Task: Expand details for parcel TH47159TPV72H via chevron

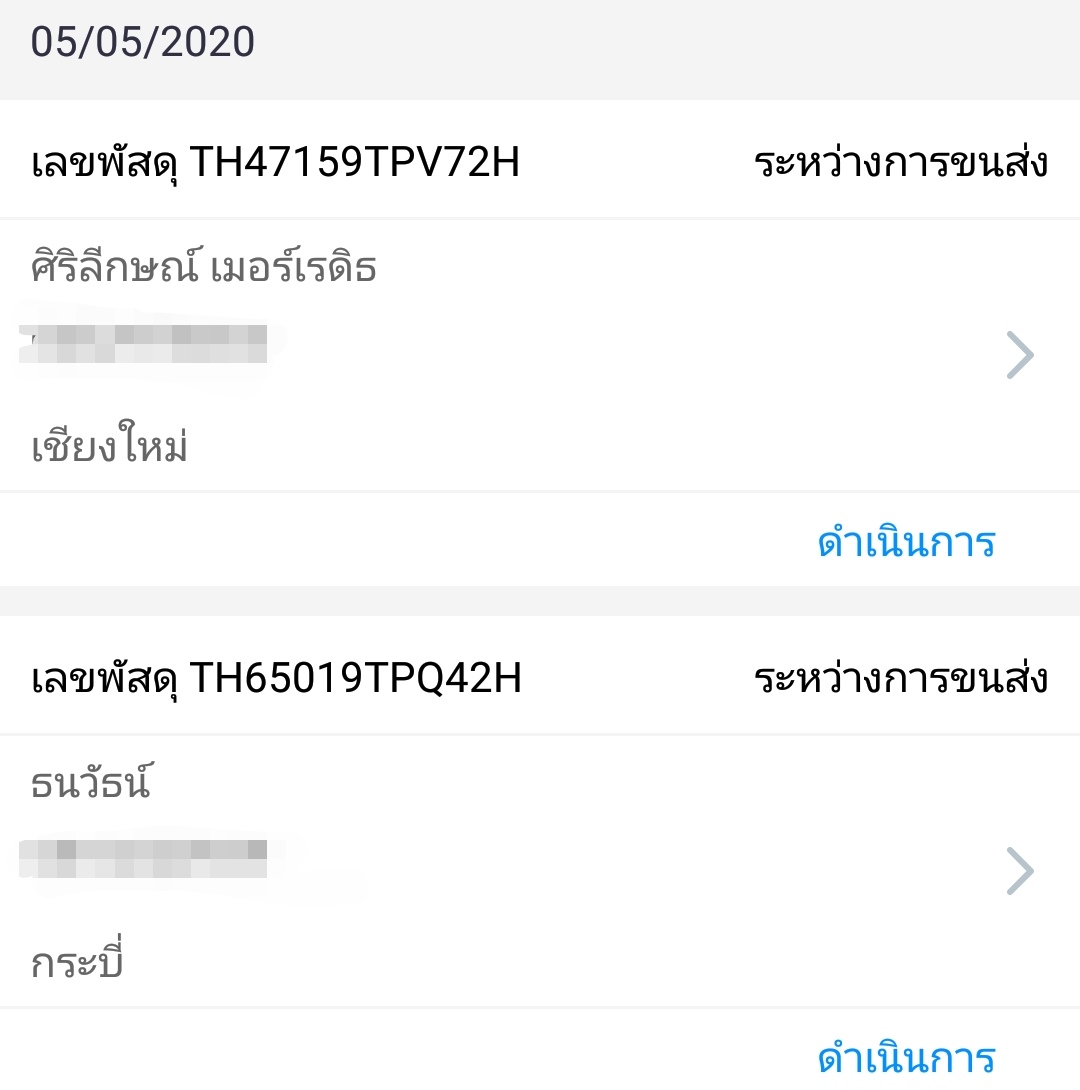Action: coord(1020,354)
